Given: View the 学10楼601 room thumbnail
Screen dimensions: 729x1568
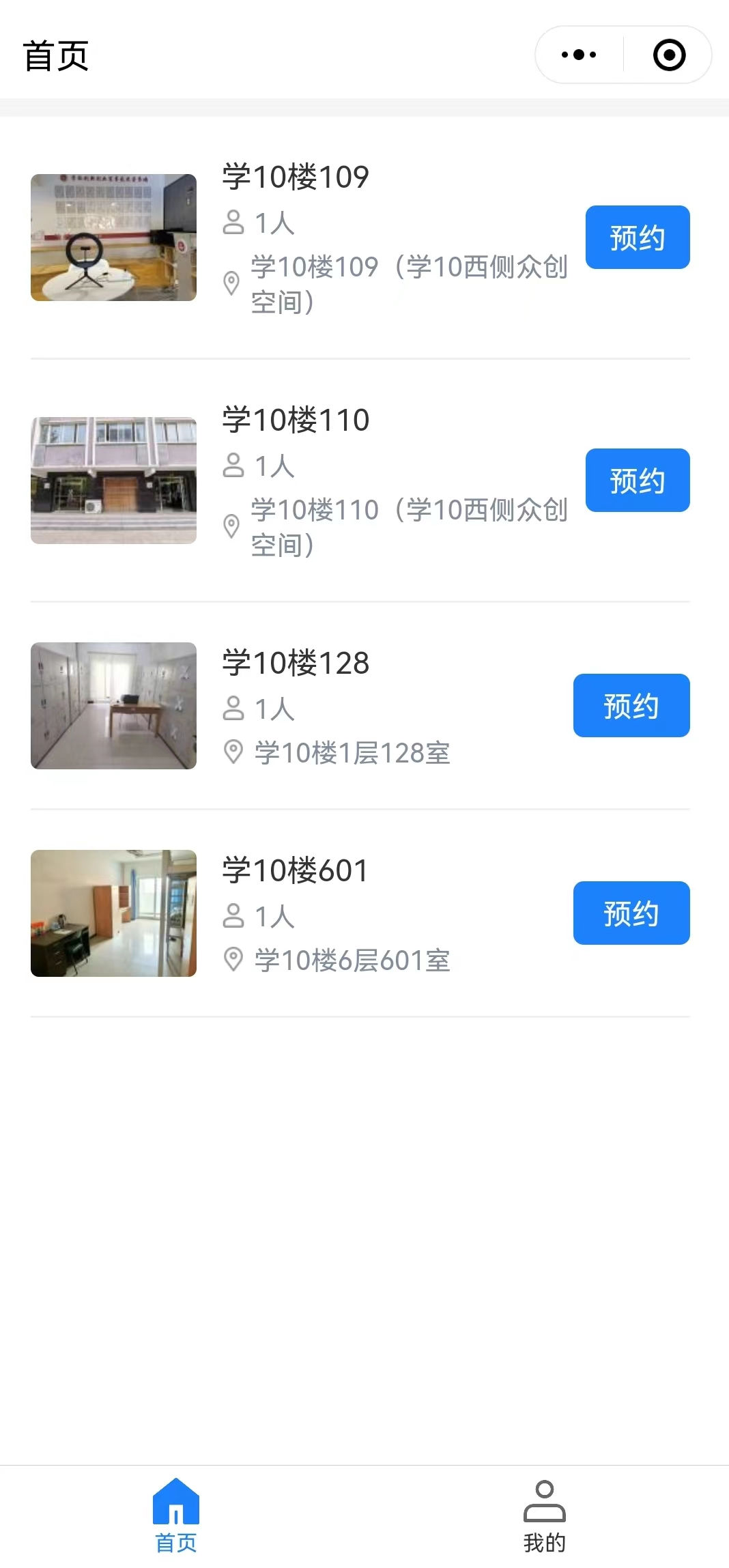Looking at the screenshot, I should pyautogui.click(x=113, y=913).
